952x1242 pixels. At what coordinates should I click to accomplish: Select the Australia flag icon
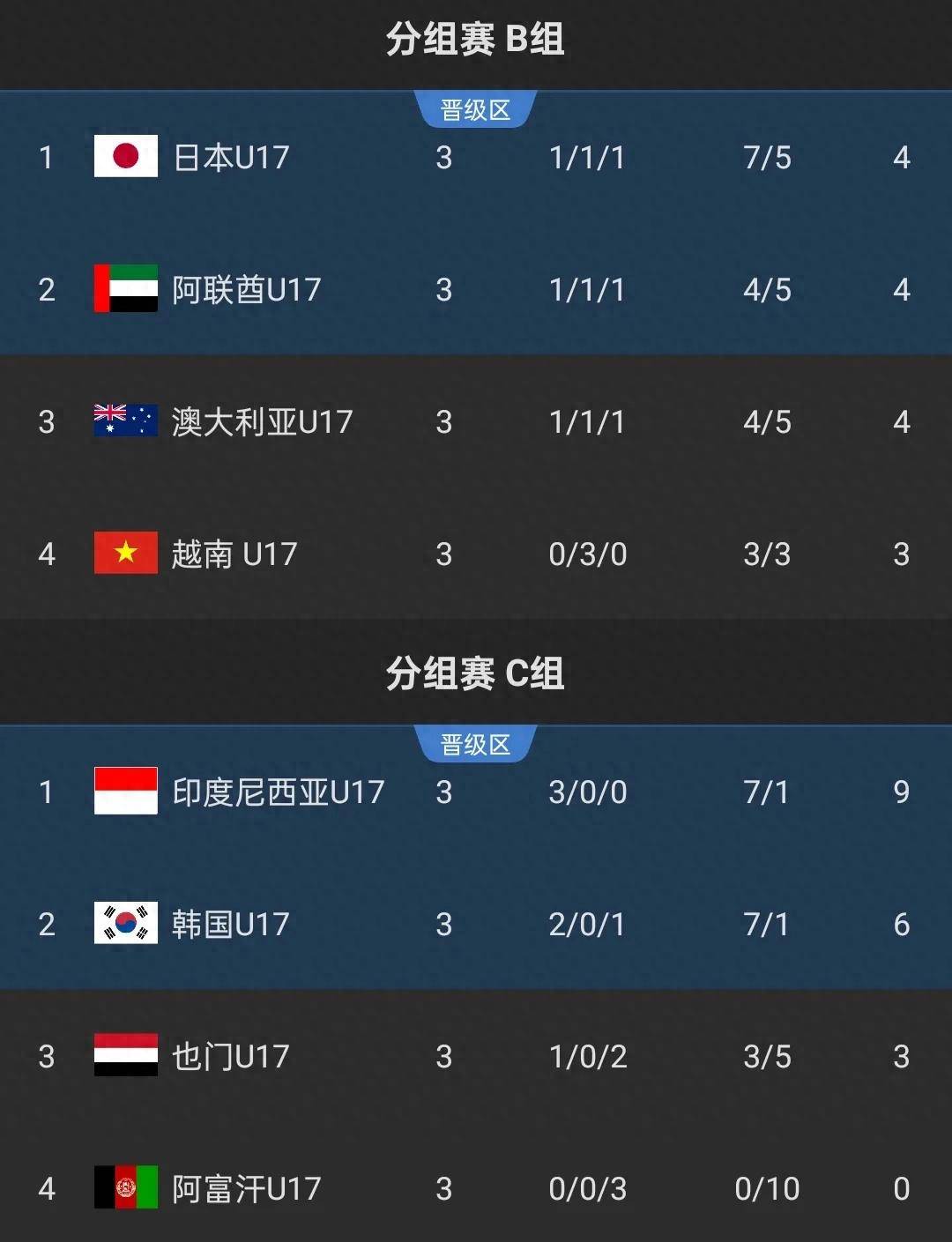pos(123,422)
